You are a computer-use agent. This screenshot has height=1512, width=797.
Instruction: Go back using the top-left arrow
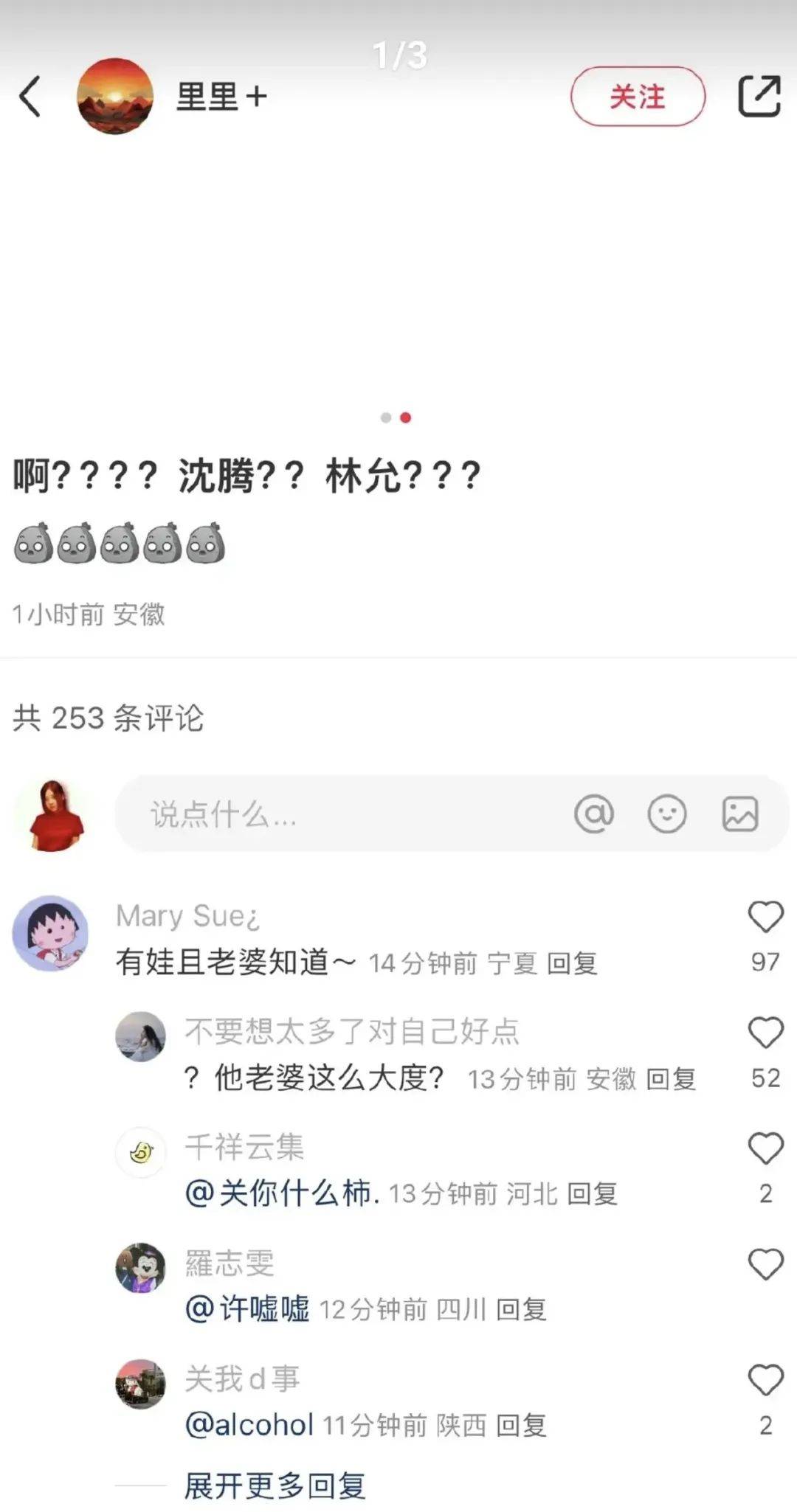click(x=30, y=97)
